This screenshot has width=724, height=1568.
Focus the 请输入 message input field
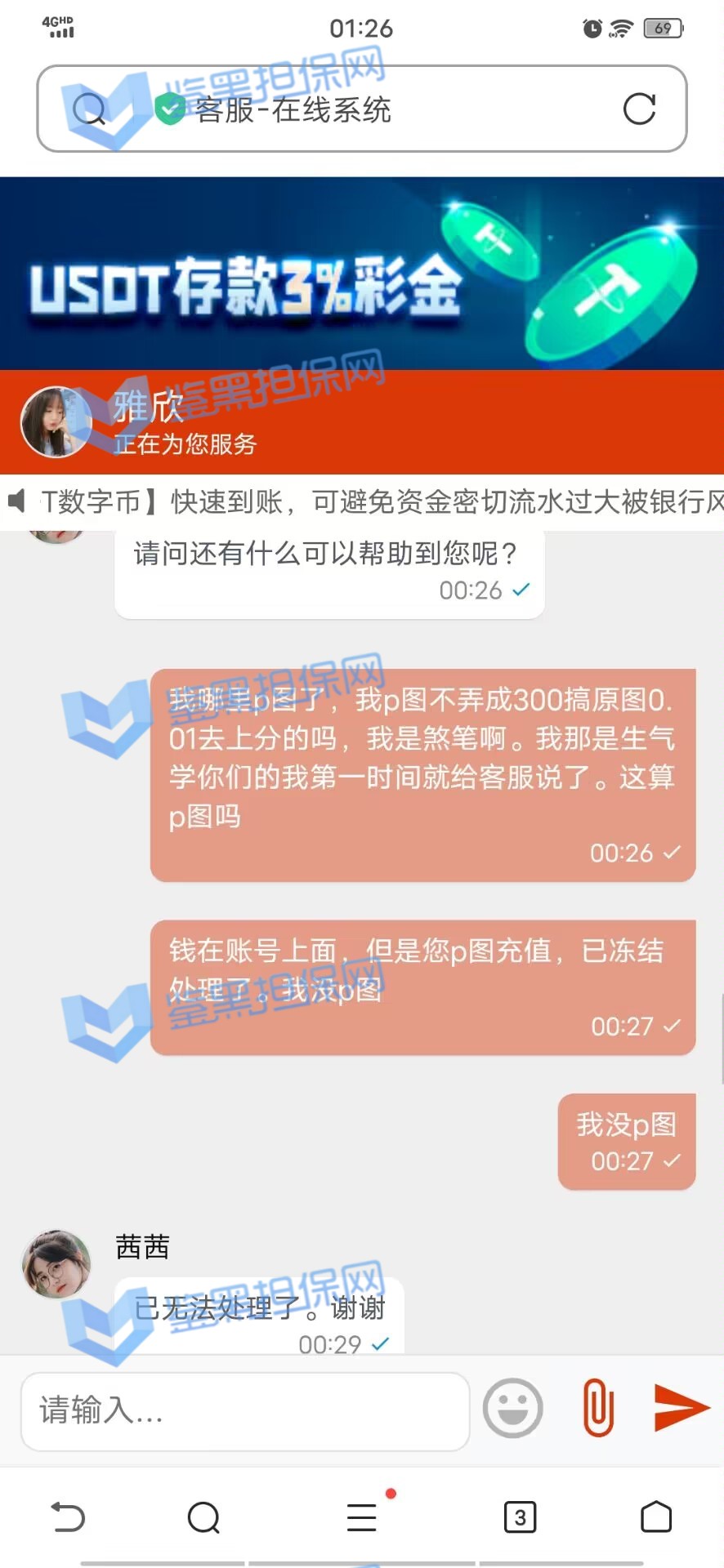(245, 1411)
